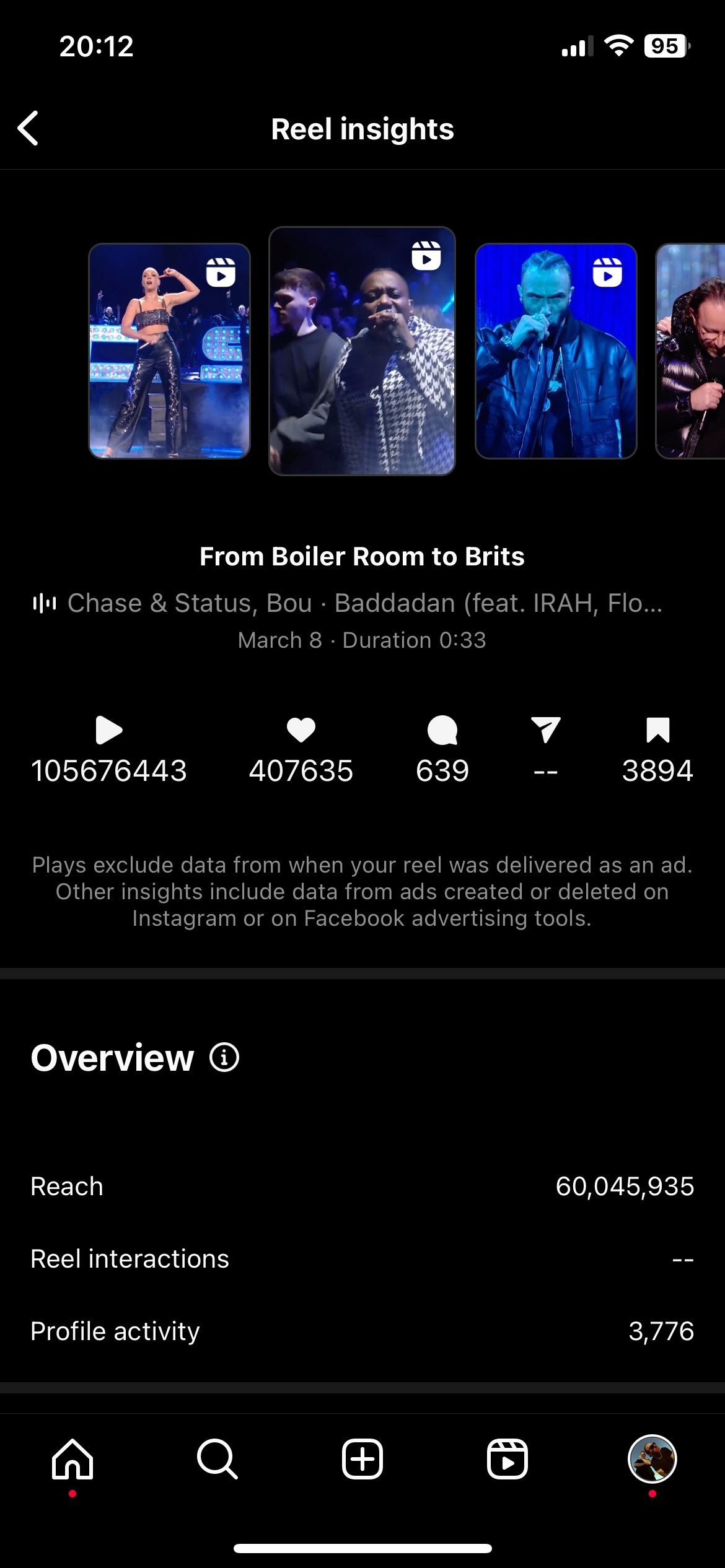Open the partially visible reel thumbnail at right edge
Viewport: 725px width, 1568px height.
click(x=692, y=351)
